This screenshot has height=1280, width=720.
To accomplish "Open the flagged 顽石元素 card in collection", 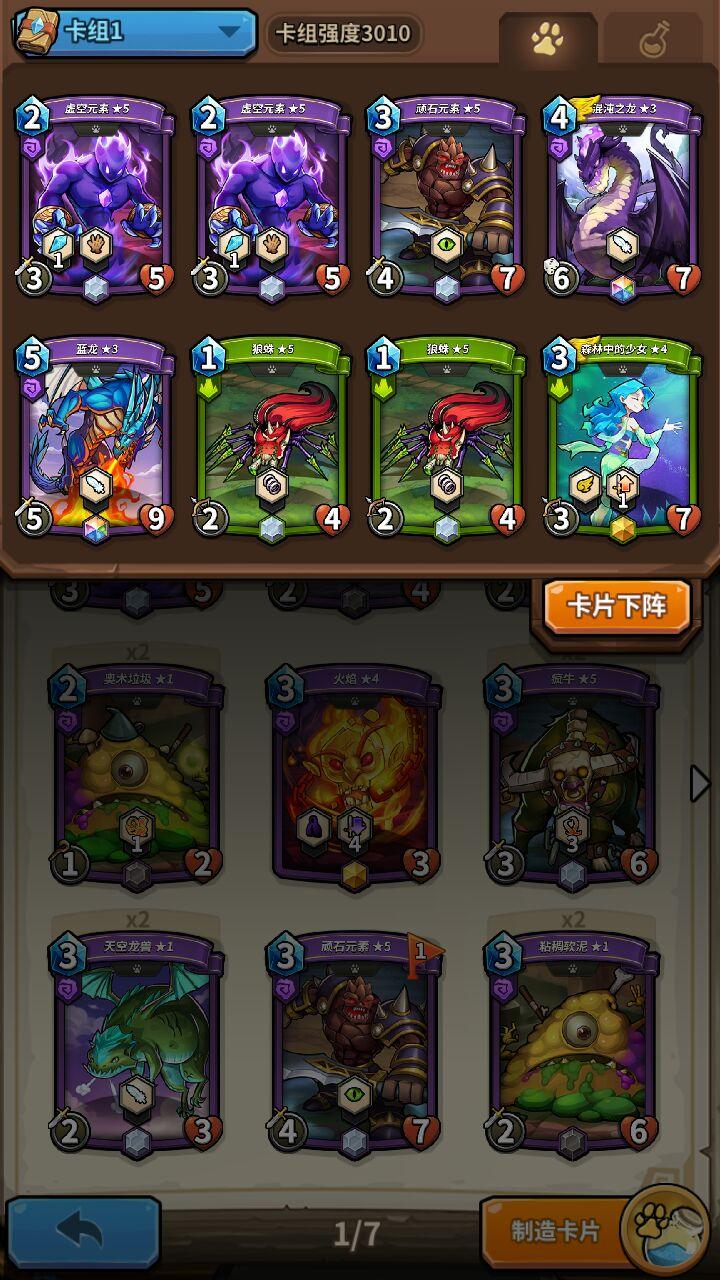I will coord(353,1045).
